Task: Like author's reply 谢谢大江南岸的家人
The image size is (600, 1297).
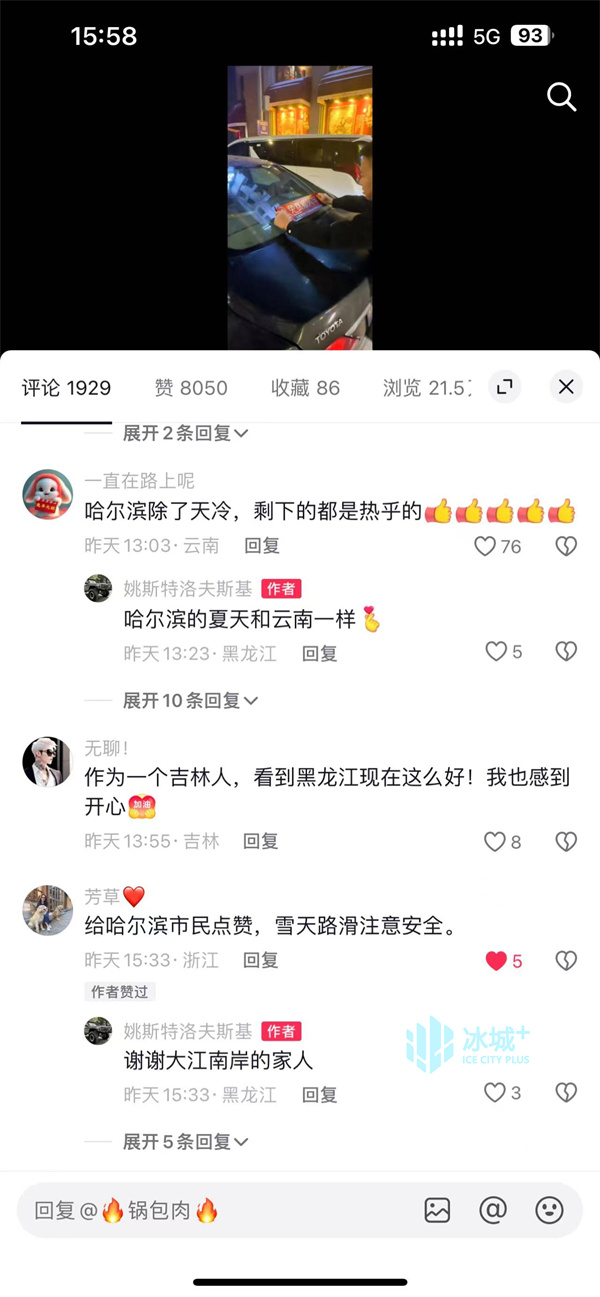Action: click(495, 1093)
